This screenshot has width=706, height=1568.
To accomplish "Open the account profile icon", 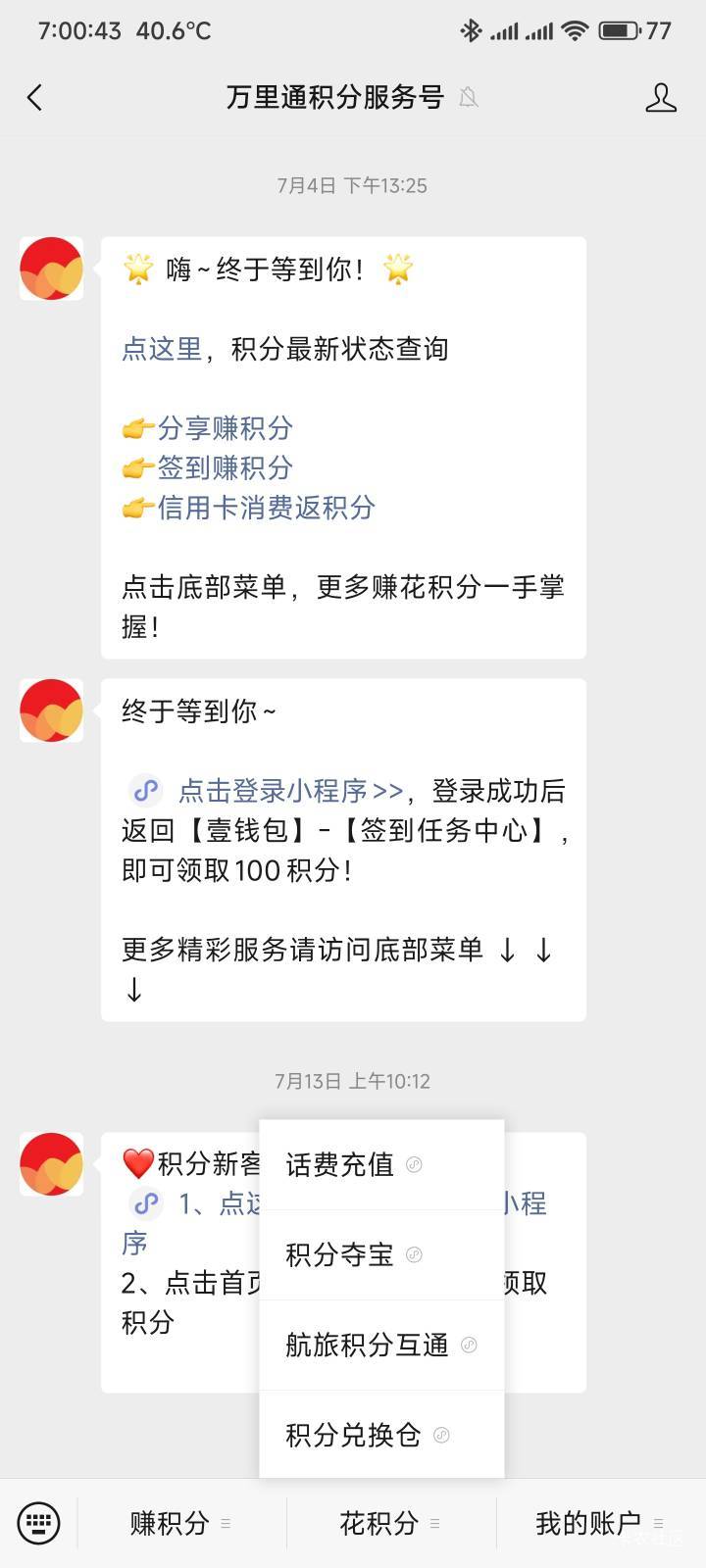I will pyautogui.click(x=661, y=97).
